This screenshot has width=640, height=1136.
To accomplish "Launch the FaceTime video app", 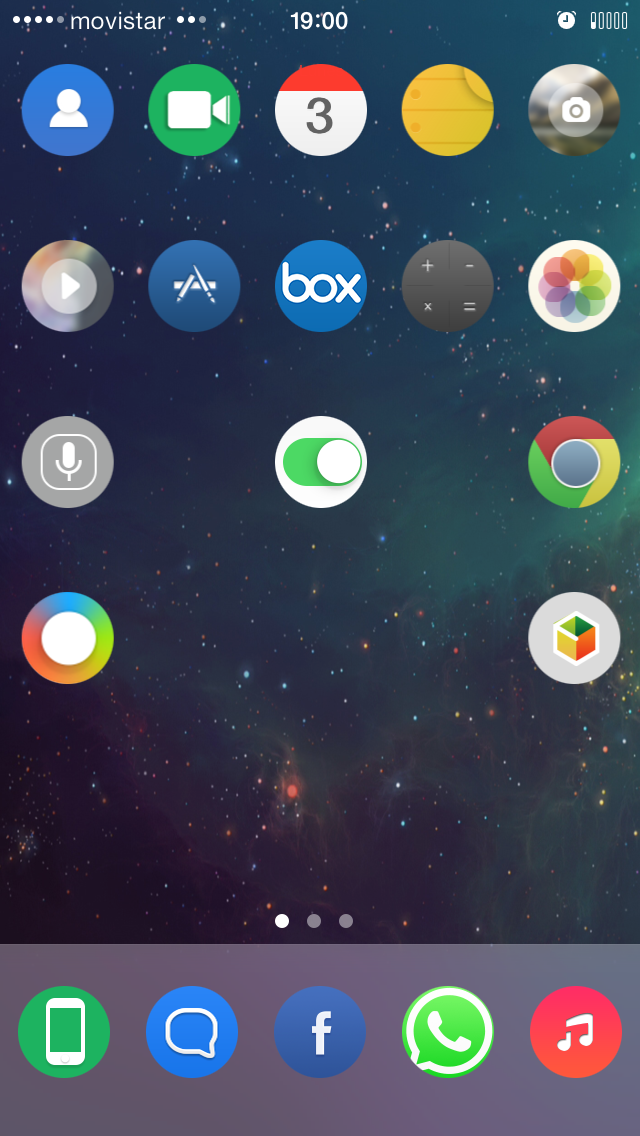I will (194, 110).
